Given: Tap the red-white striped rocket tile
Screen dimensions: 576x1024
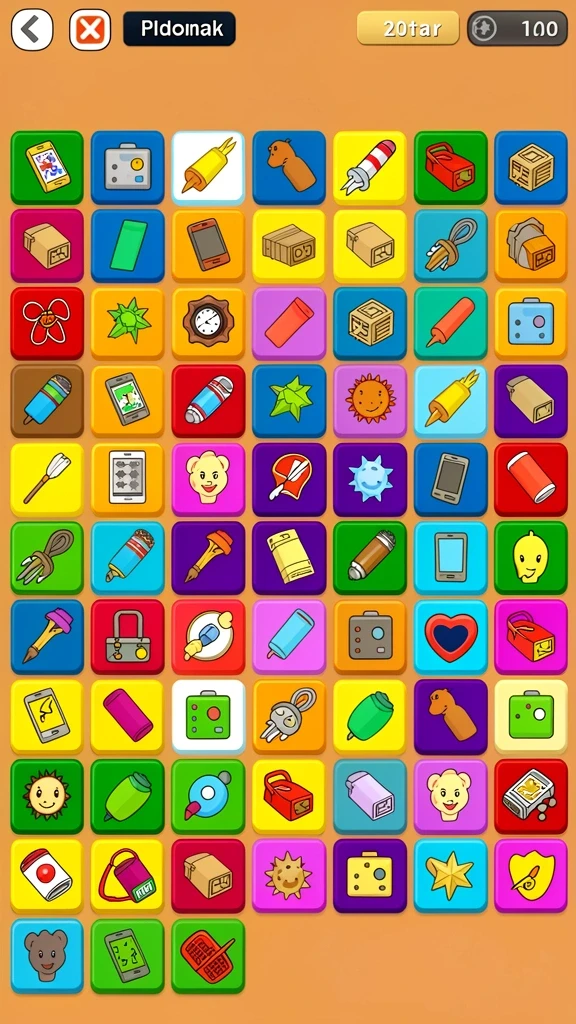Looking at the screenshot, I should 370,167.
